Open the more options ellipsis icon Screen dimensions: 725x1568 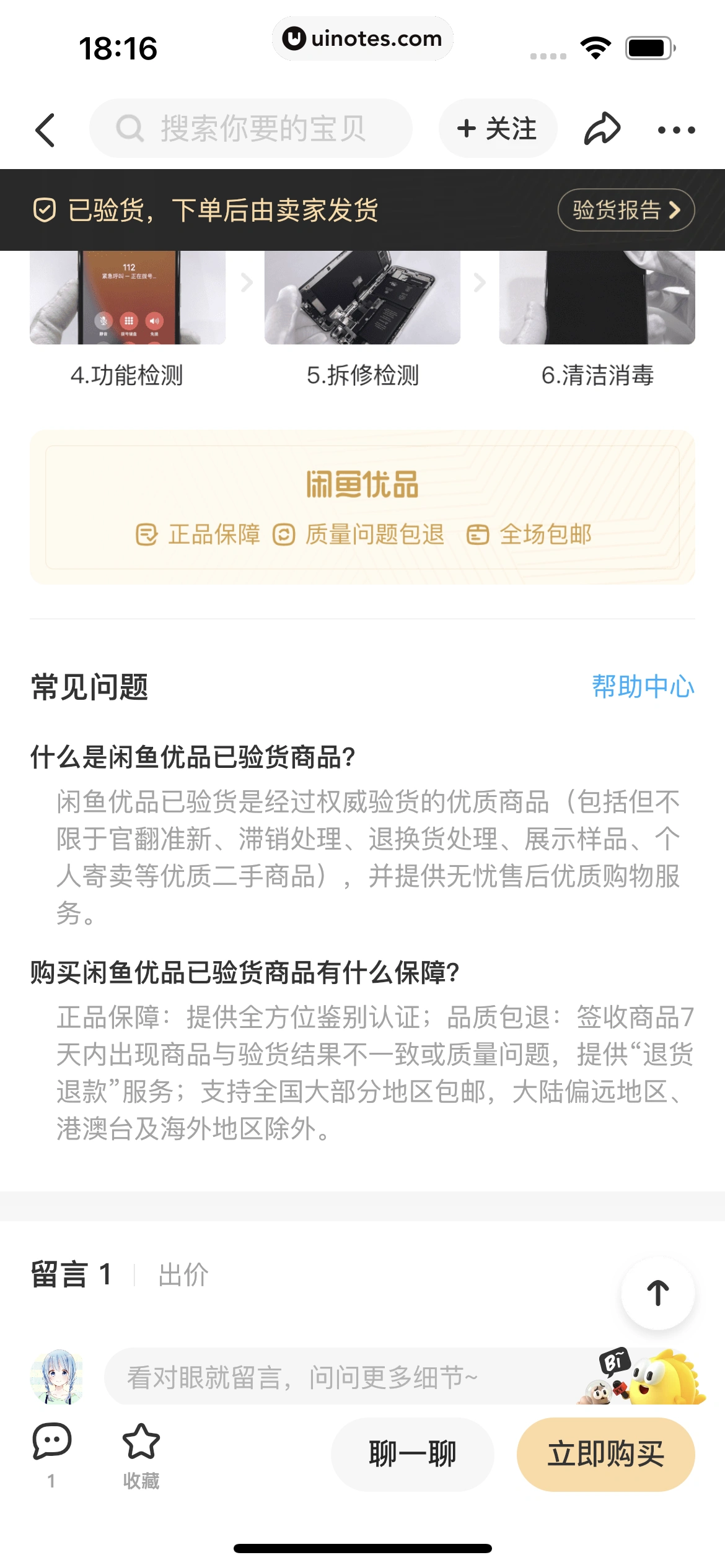click(x=677, y=129)
